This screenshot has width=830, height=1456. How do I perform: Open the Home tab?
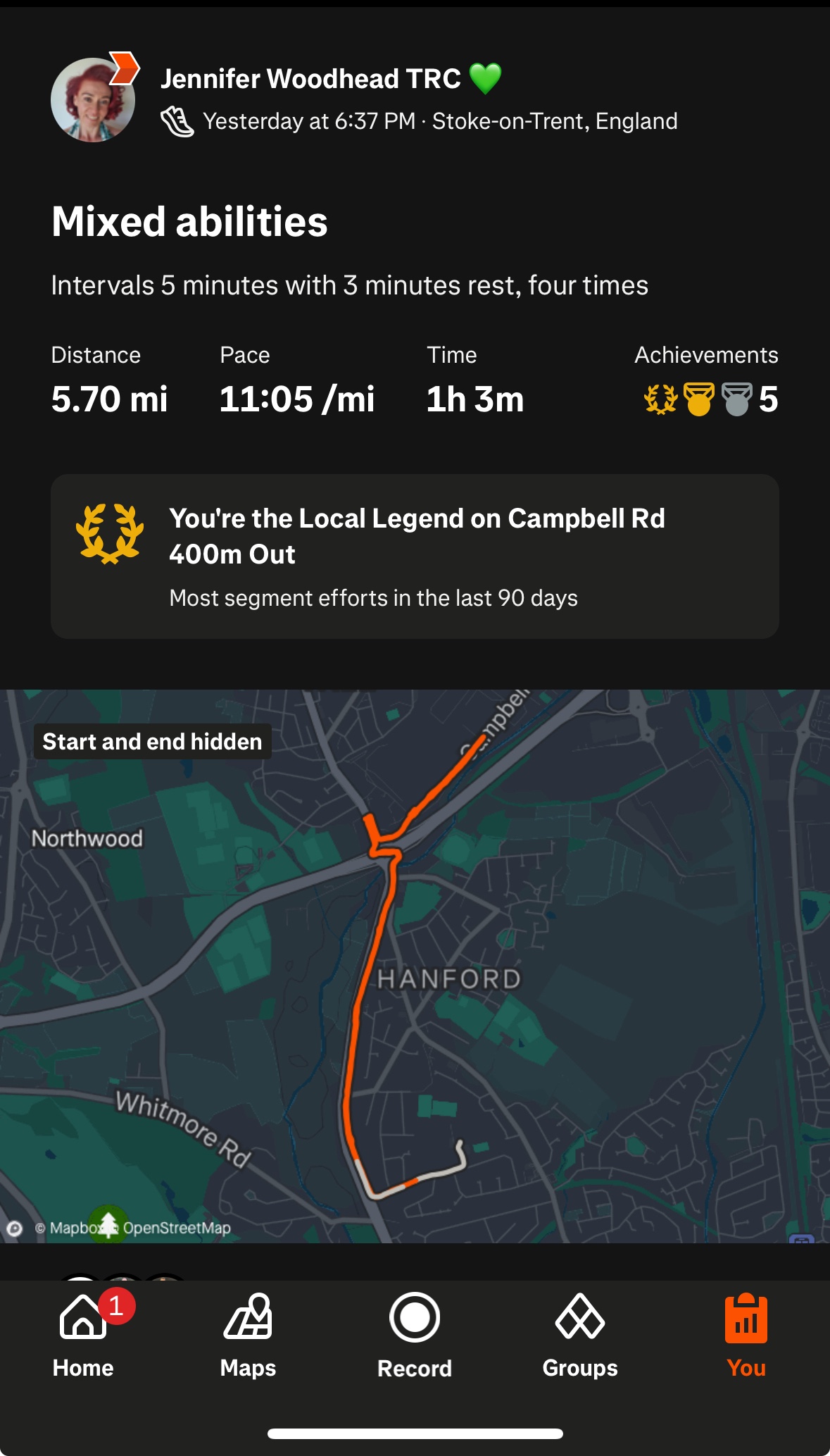83,1335
